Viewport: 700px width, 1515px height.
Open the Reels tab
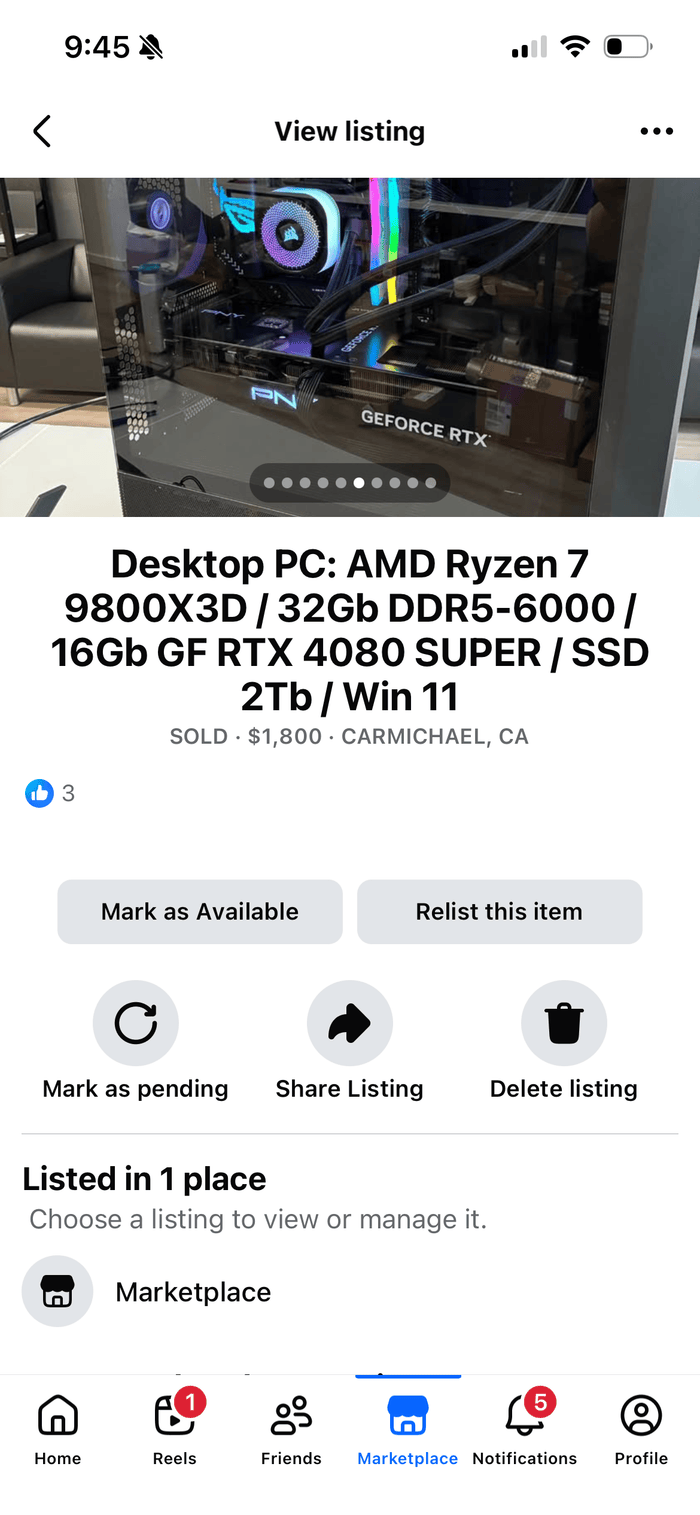(x=175, y=1431)
